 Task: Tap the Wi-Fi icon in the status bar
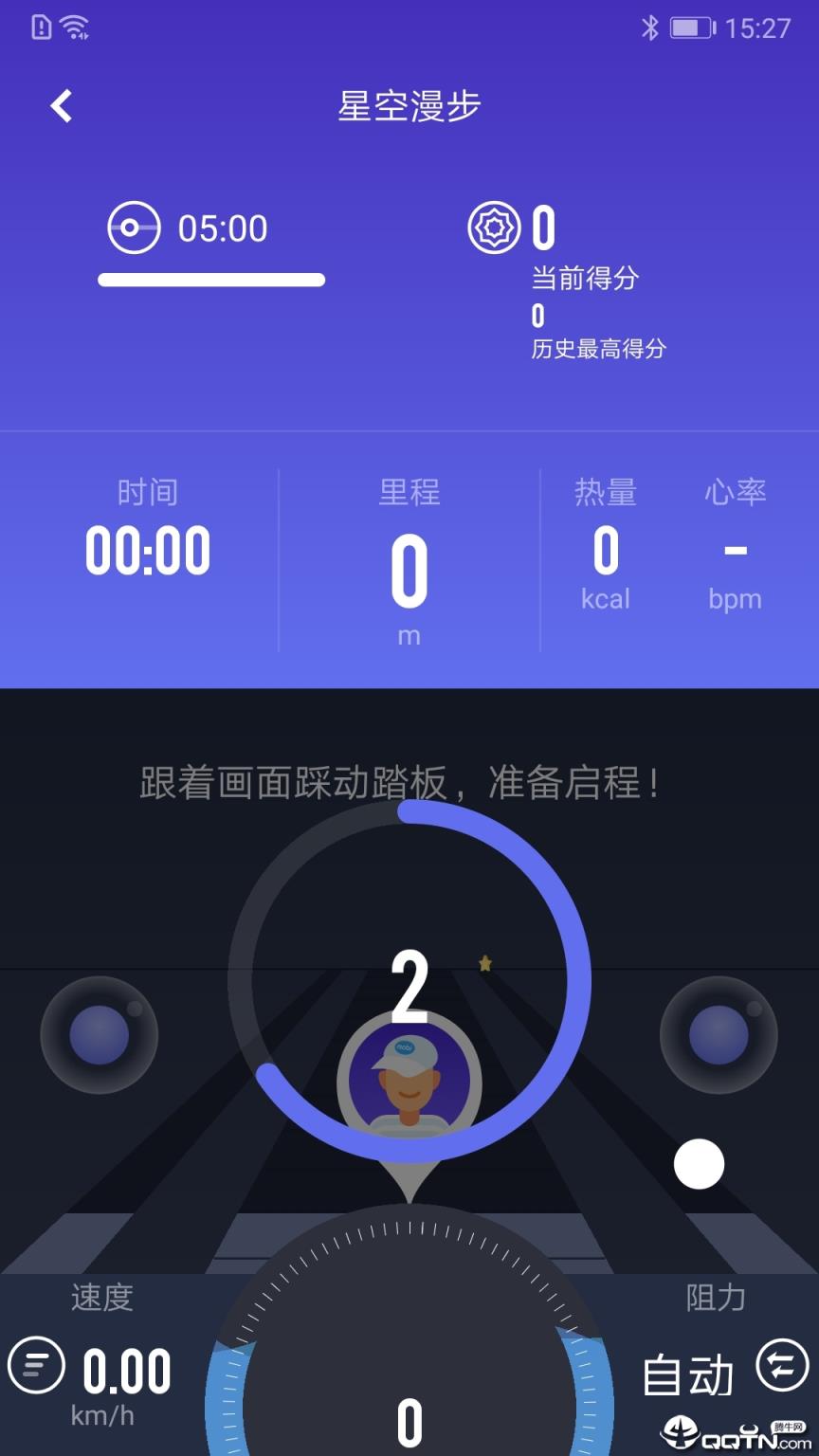(x=73, y=27)
